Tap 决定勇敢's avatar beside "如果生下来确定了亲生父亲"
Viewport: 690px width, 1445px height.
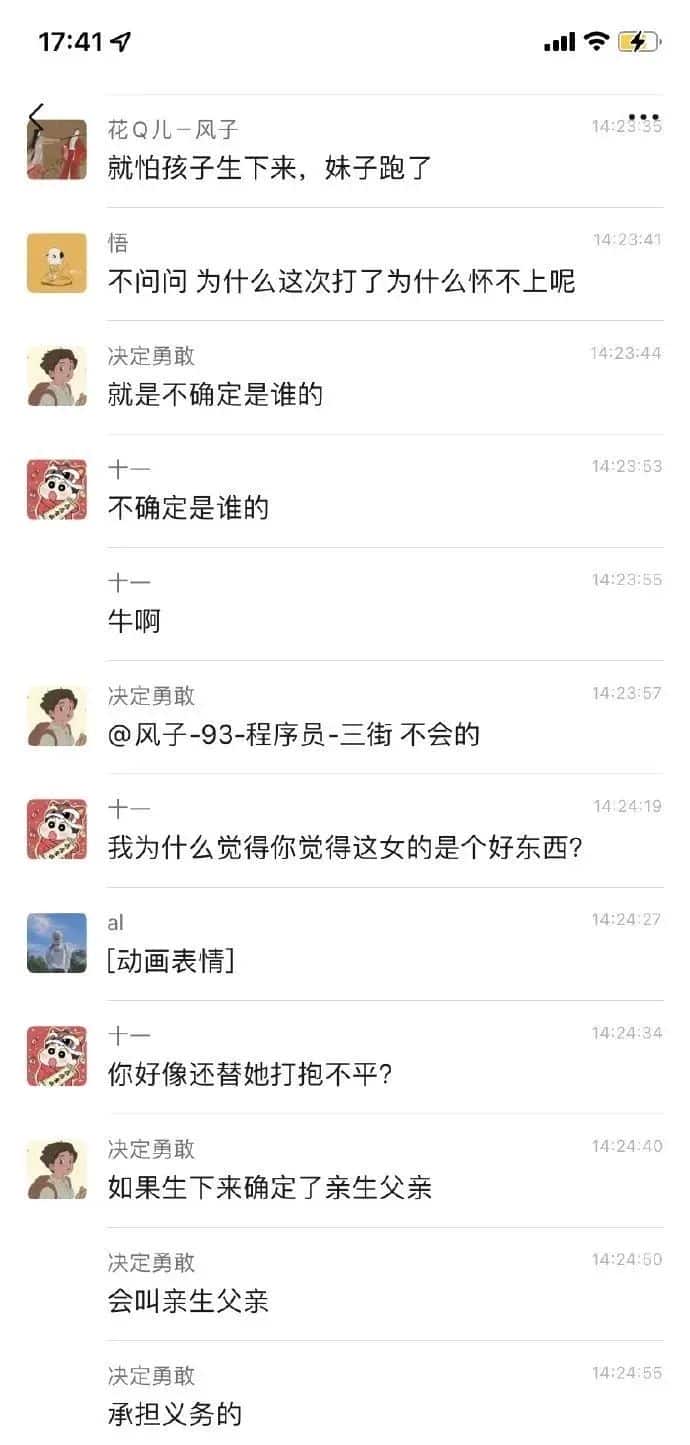(x=56, y=1170)
